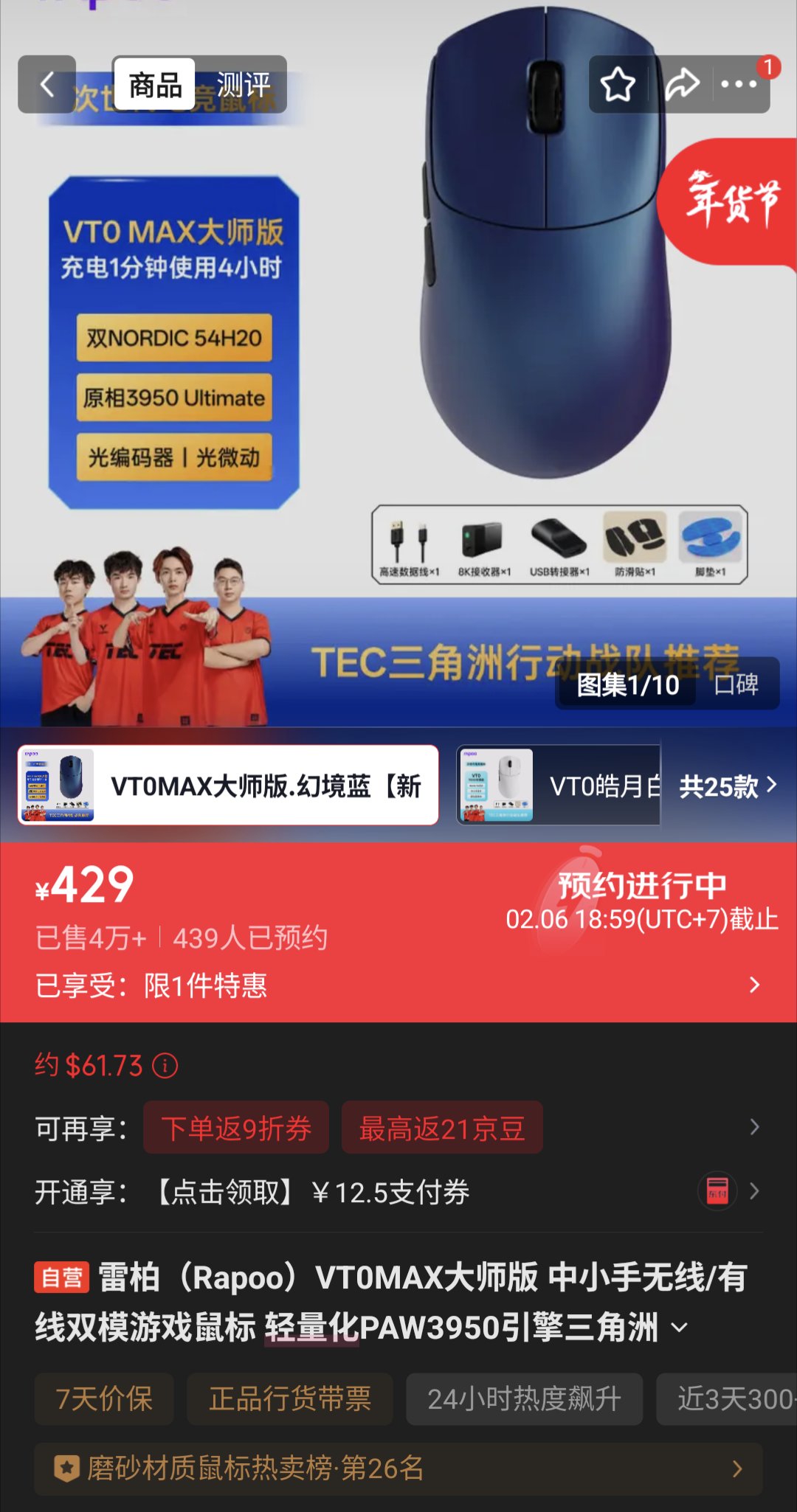Switch to the 测评 tab
The image size is (797, 1512).
pos(243,85)
